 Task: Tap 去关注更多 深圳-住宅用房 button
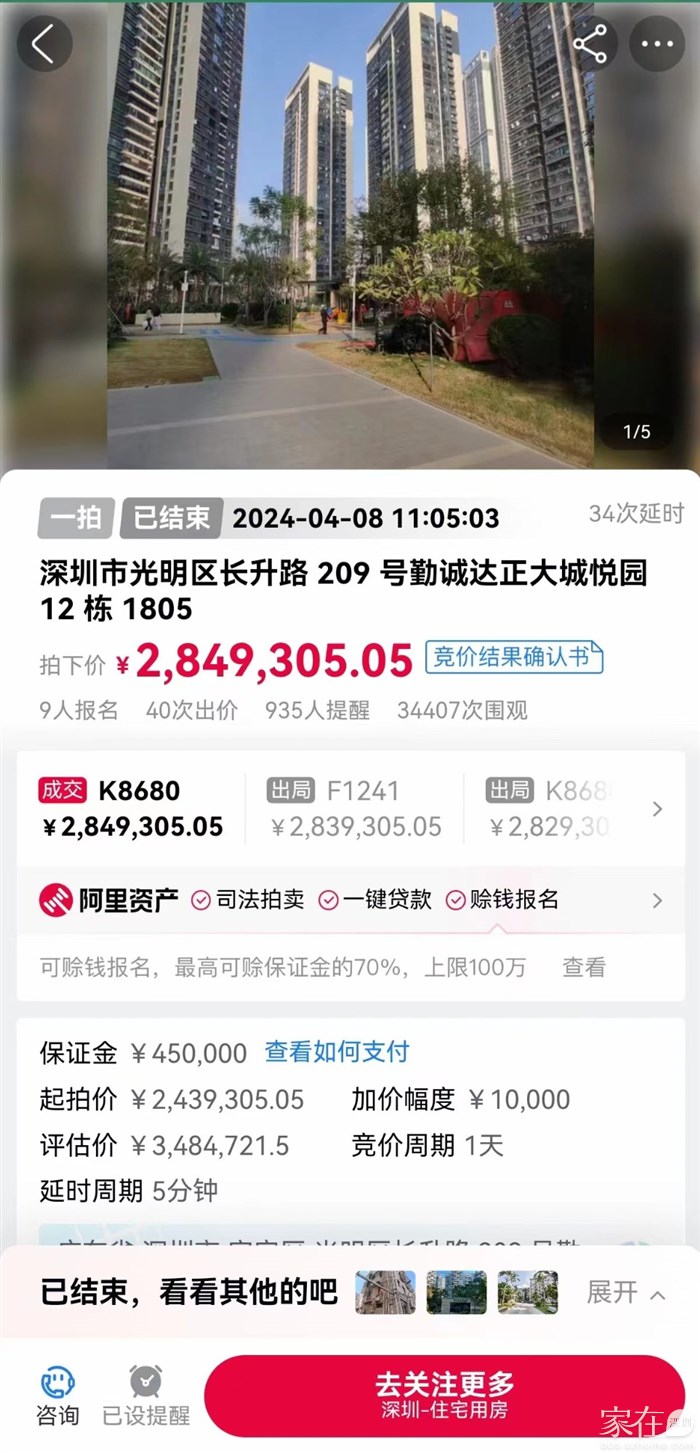(x=444, y=1396)
